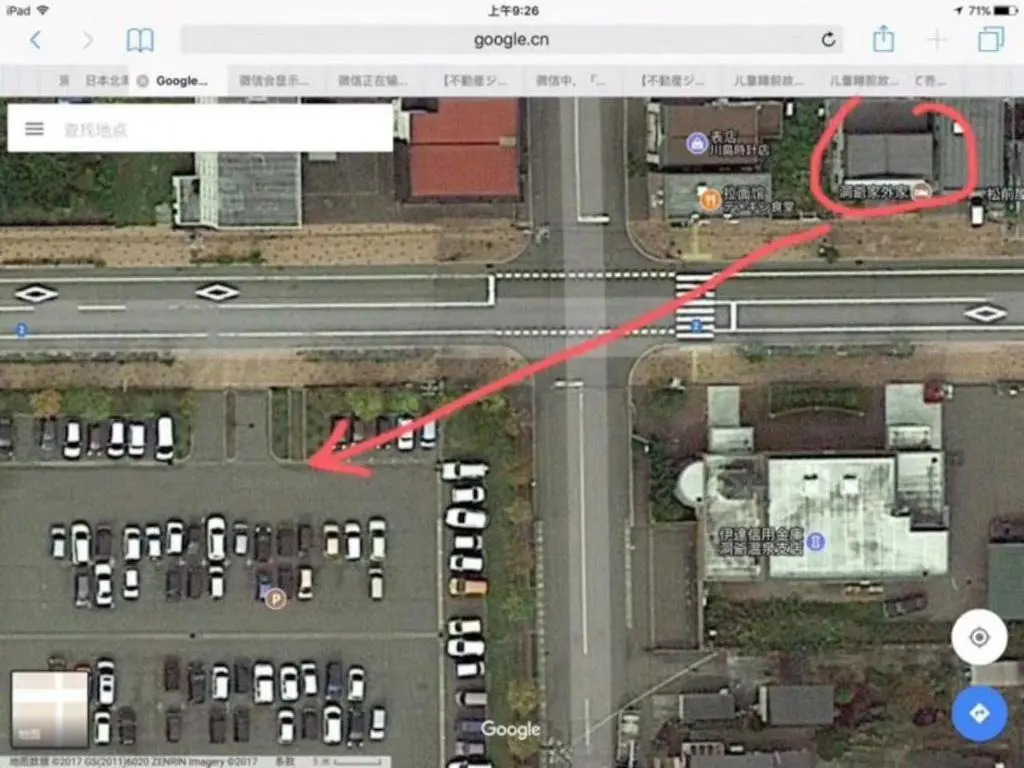Open the maps hamburger menu
The height and width of the screenshot is (768, 1024).
(x=34, y=129)
